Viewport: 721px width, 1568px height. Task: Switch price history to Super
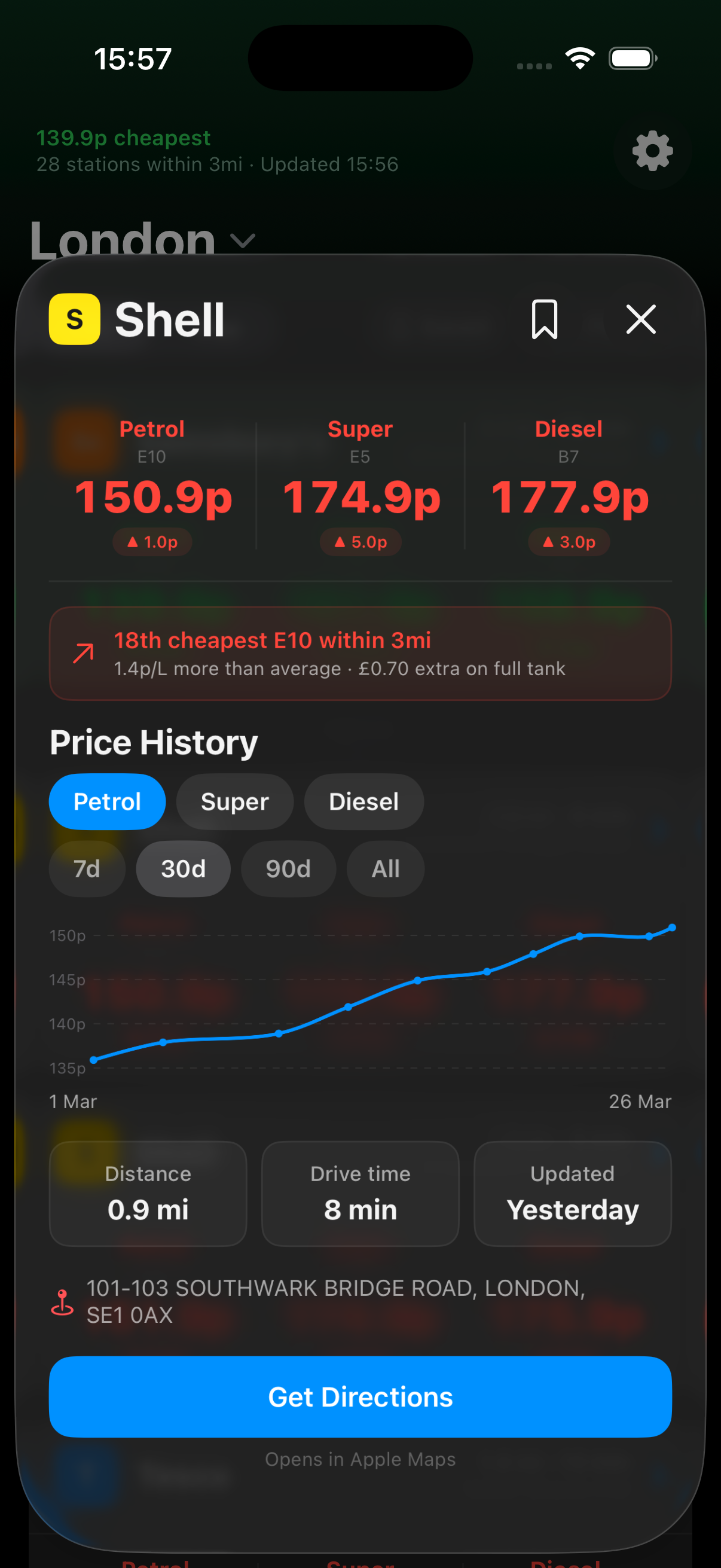pyautogui.click(x=234, y=802)
